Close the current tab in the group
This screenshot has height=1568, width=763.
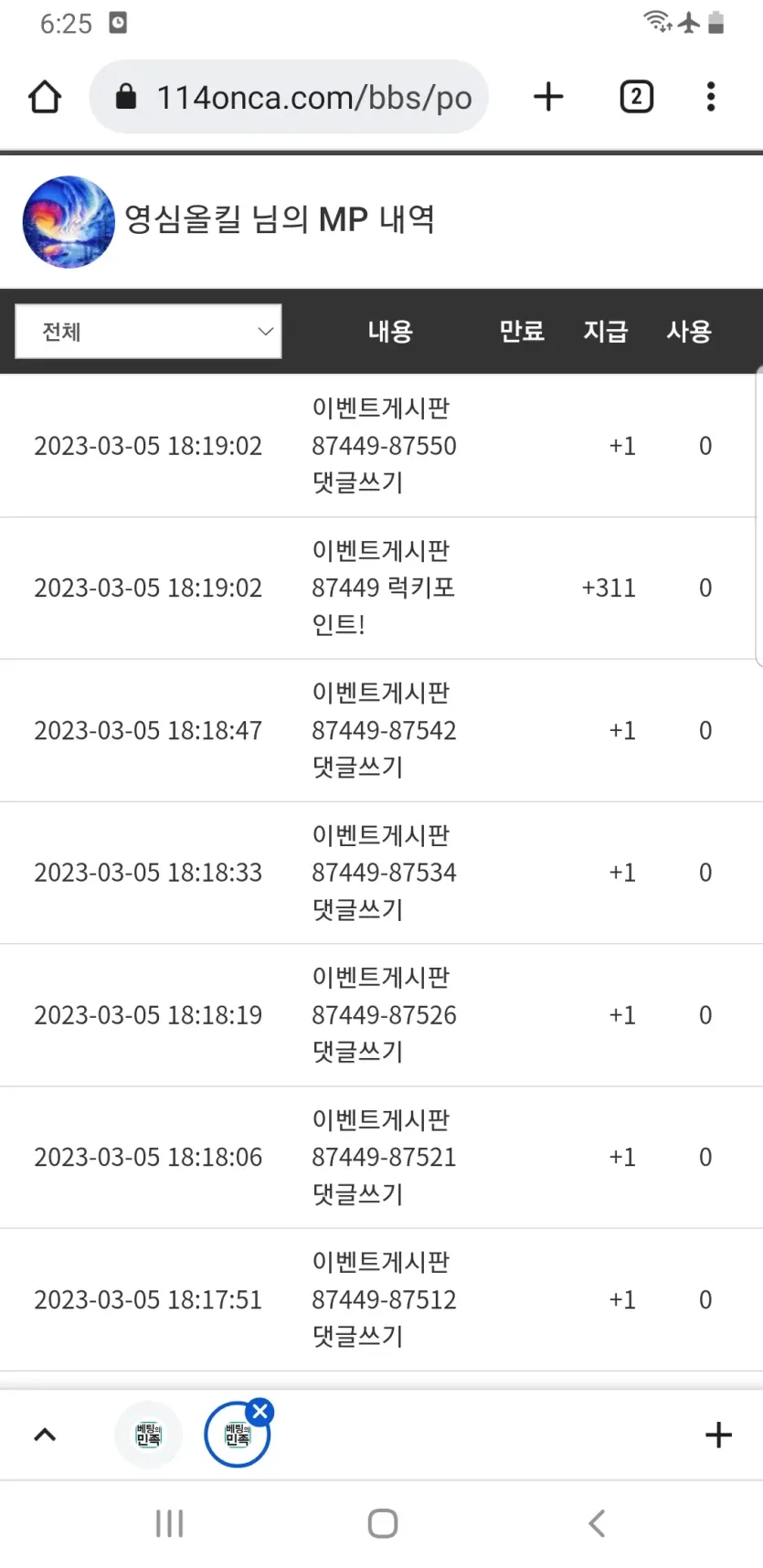[x=260, y=1411]
